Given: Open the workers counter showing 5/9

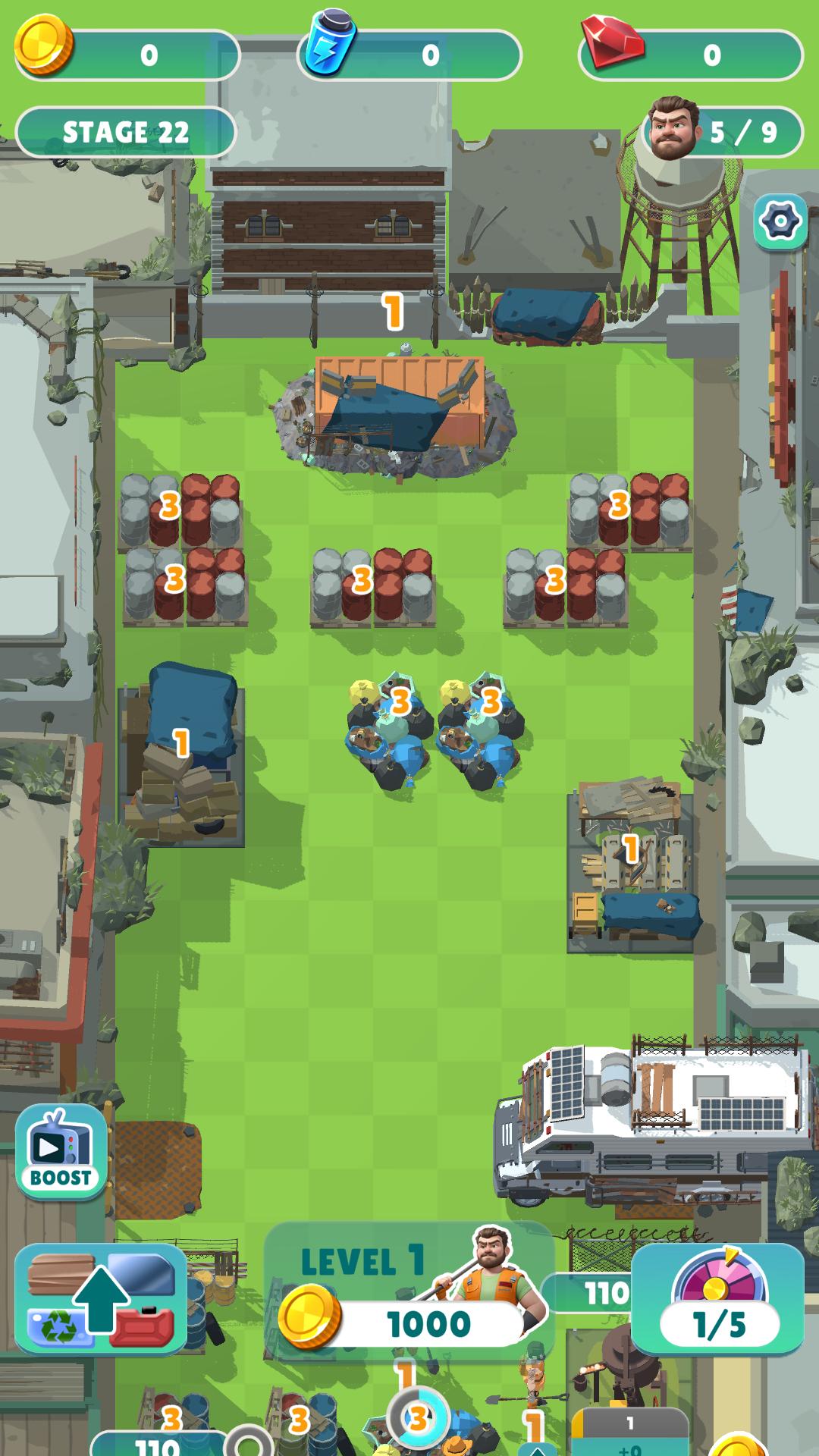Looking at the screenshot, I should pos(723,132).
